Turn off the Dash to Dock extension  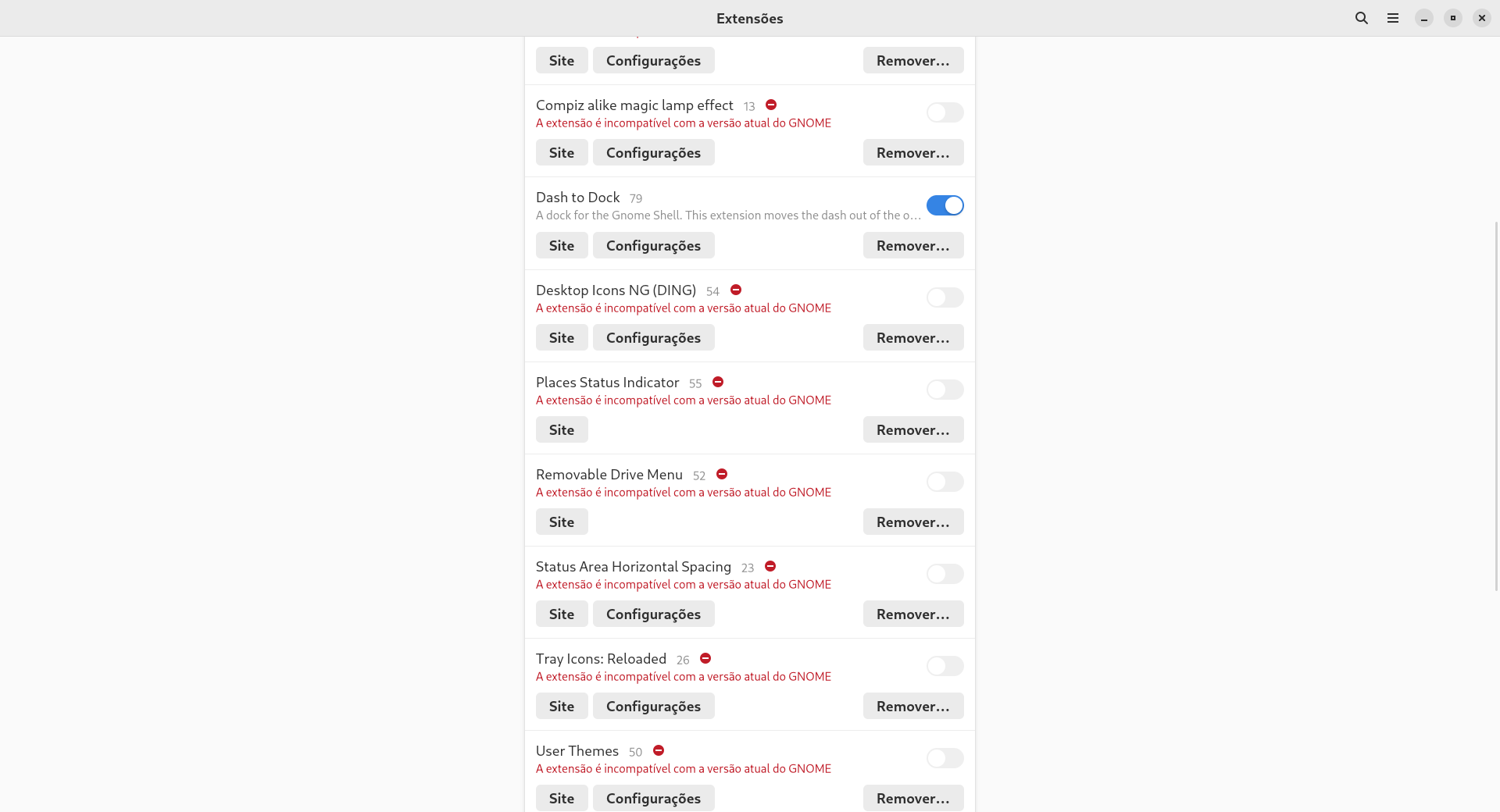click(x=945, y=205)
